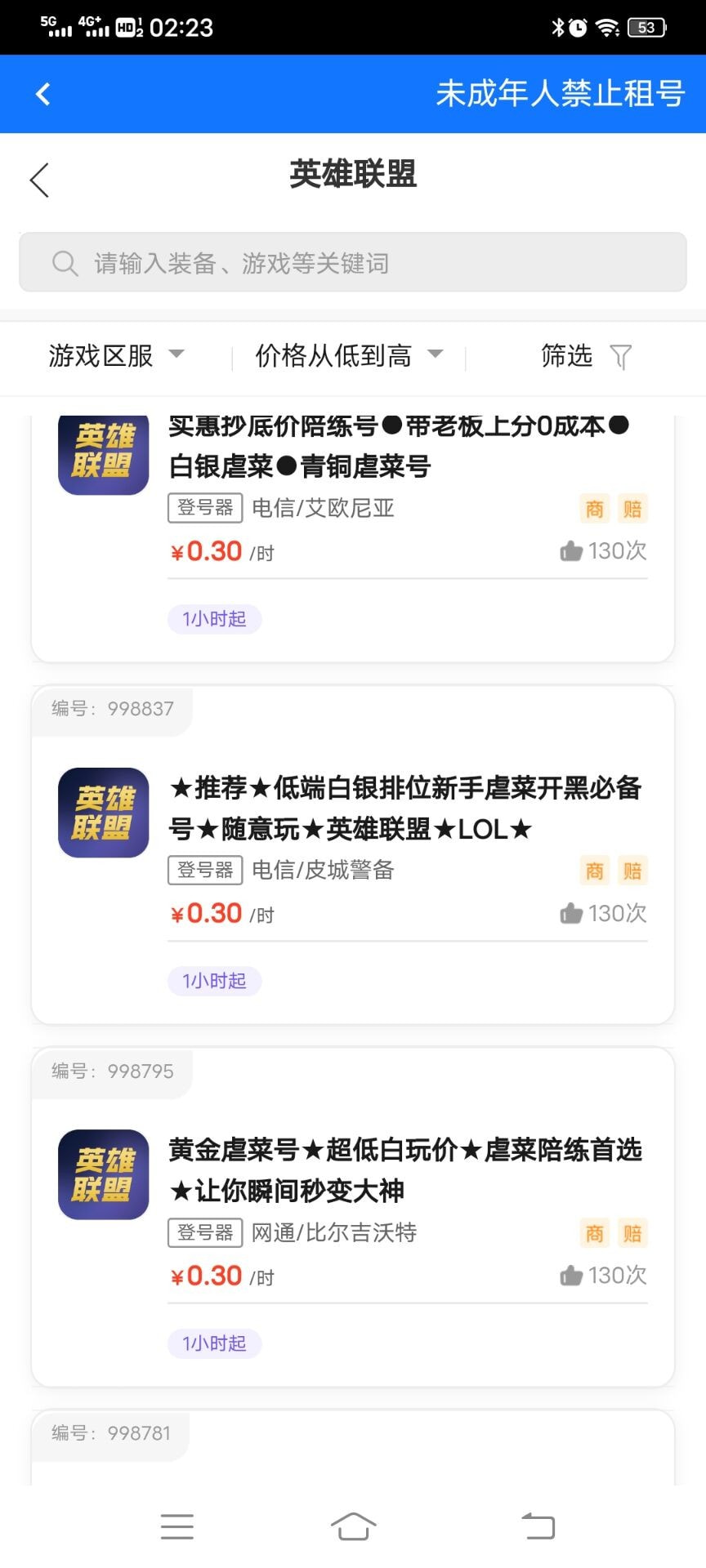Click the 商 badge on listing 998837
Screen dimensions: 706x1568
pos(594,871)
